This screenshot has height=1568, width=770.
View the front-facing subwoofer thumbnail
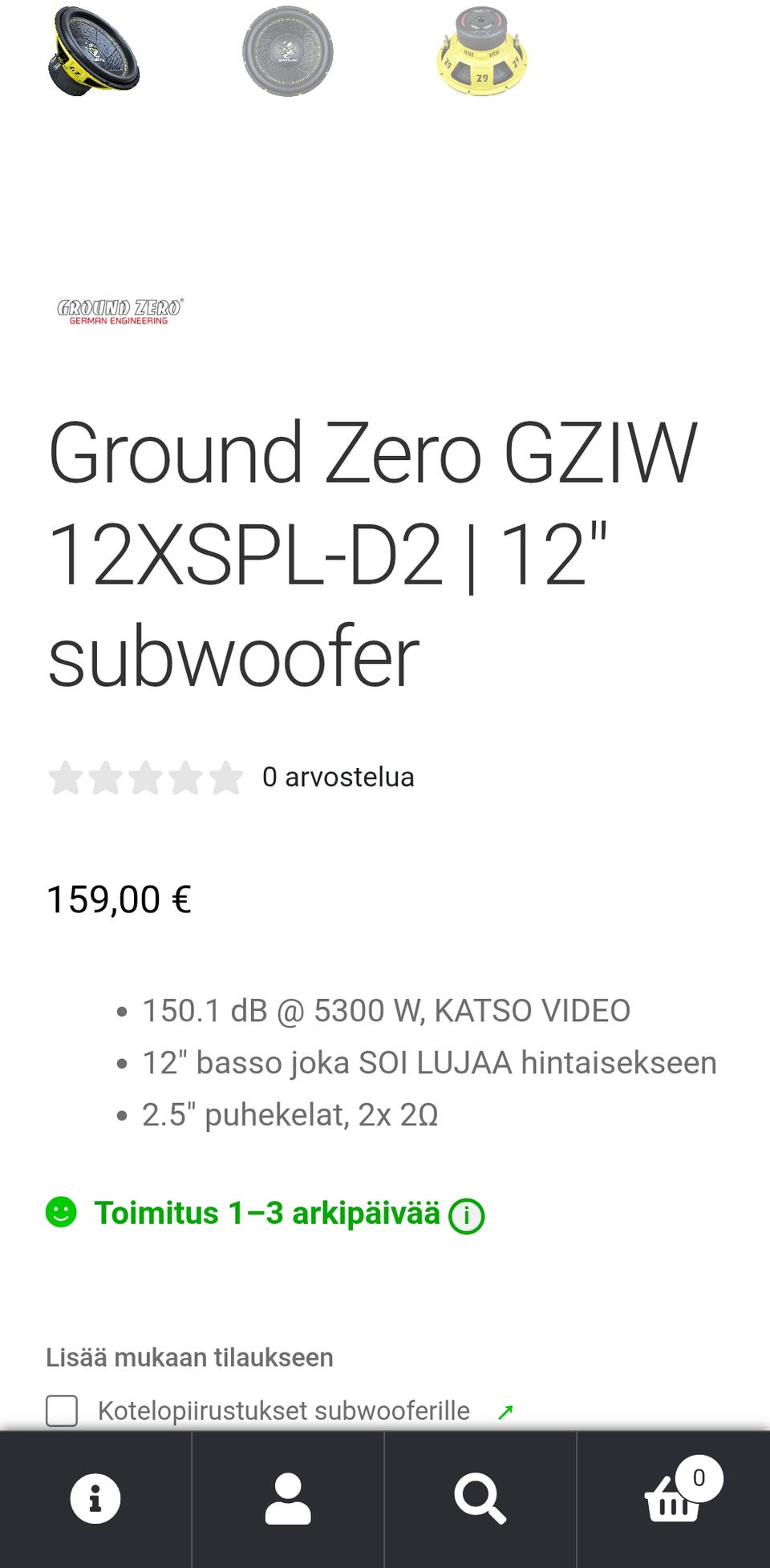tap(287, 51)
